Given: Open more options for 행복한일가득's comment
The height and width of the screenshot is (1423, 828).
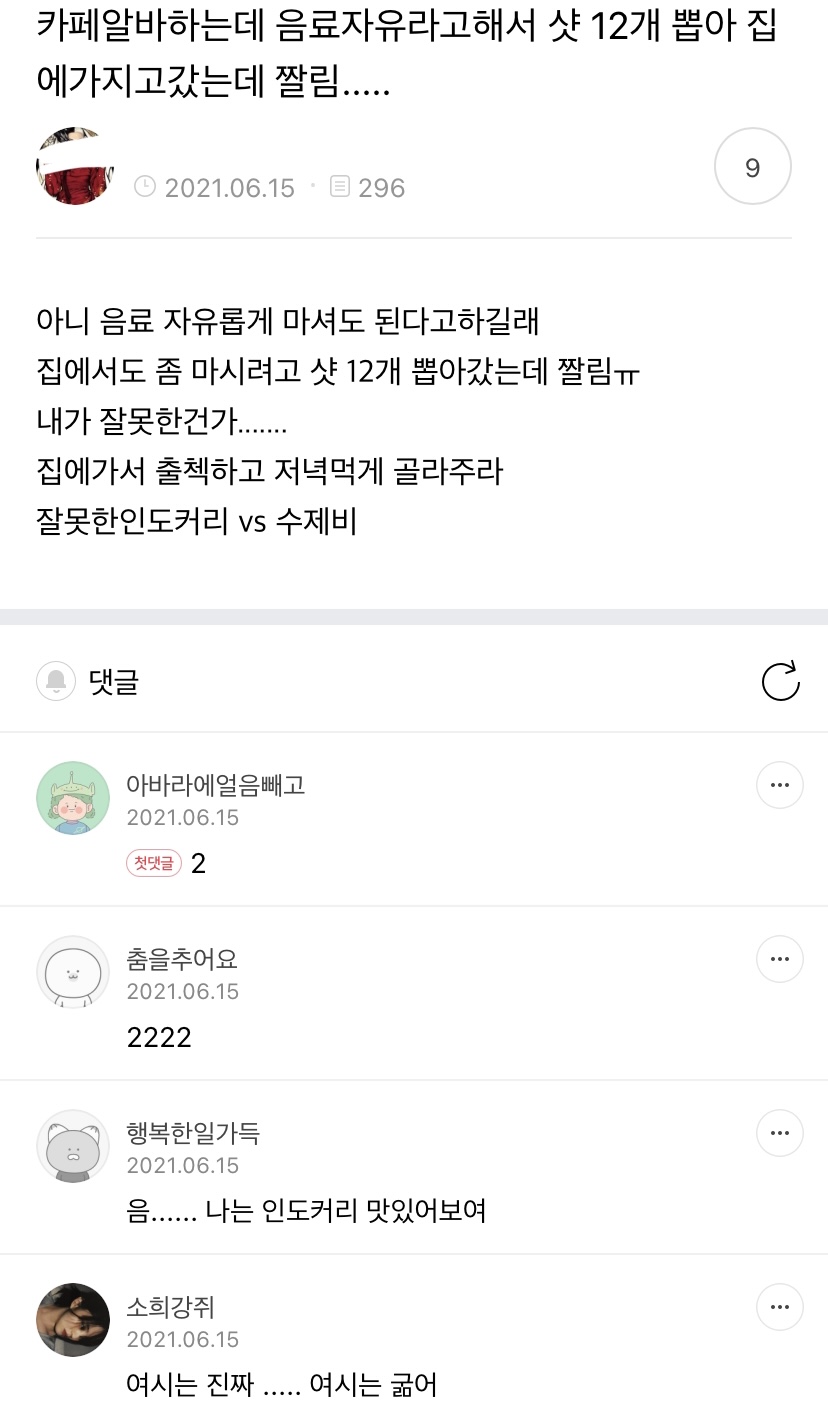Looking at the screenshot, I should click(779, 1133).
